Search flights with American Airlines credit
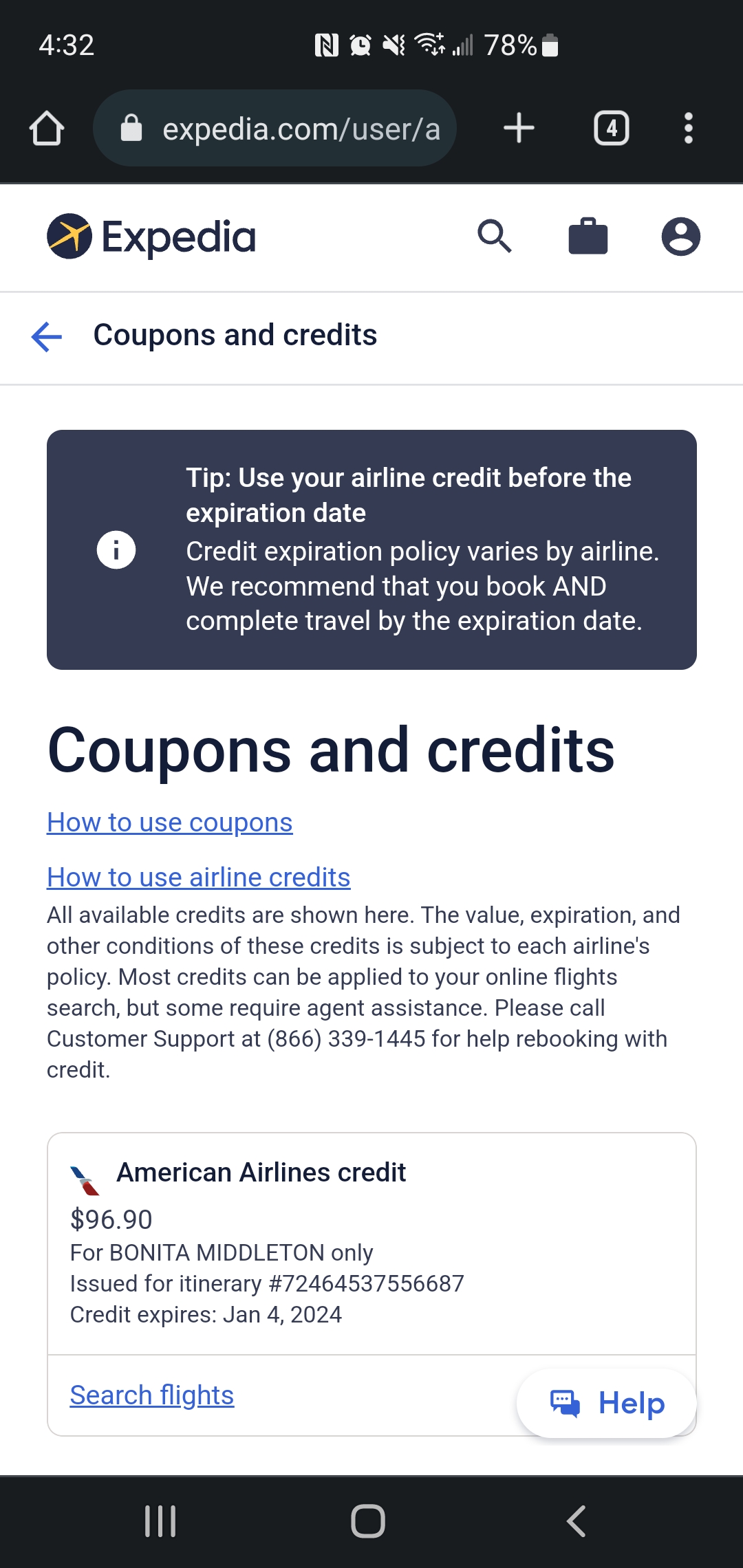The width and height of the screenshot is (743, 1568). tap(152, 1395)
